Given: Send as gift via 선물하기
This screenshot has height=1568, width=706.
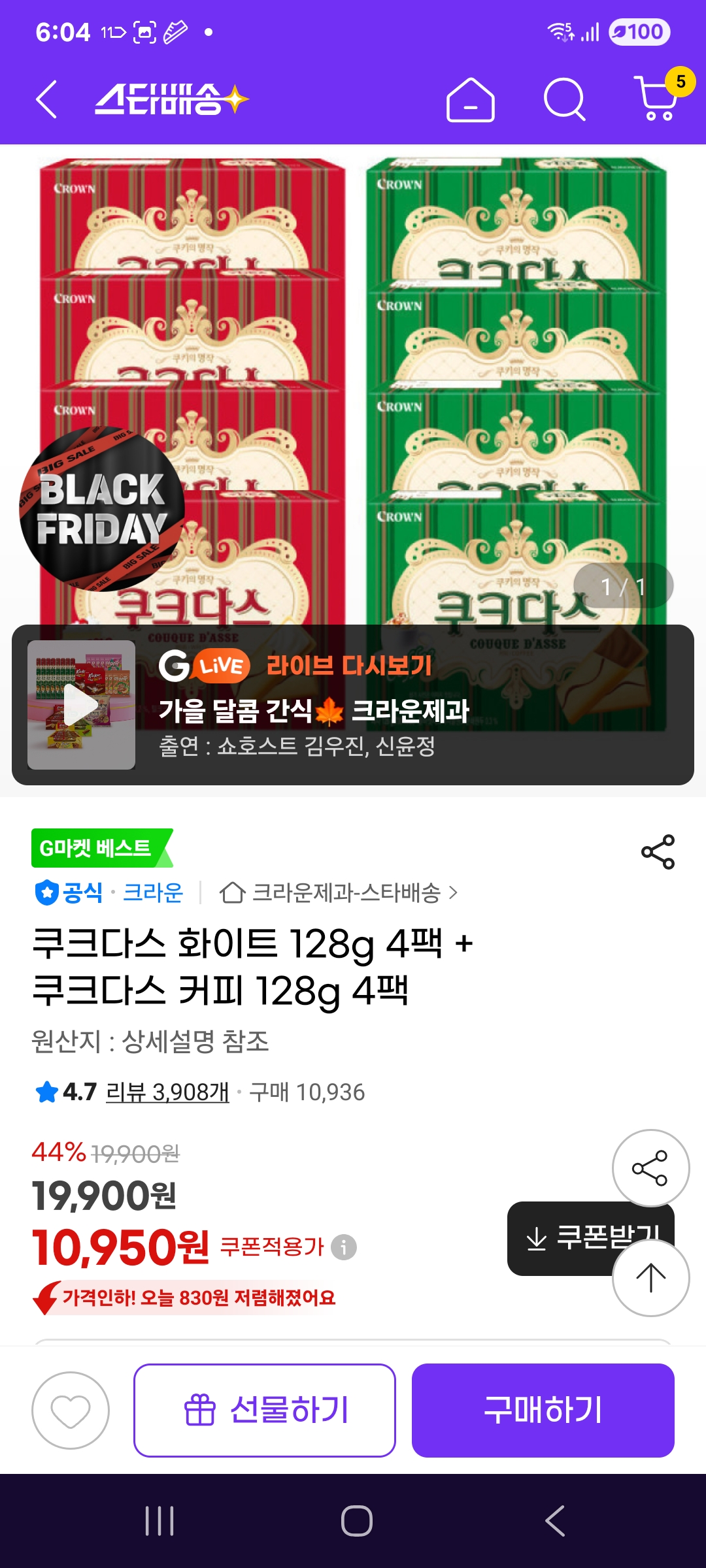Looking at the screenshot, I should 265,1411.
